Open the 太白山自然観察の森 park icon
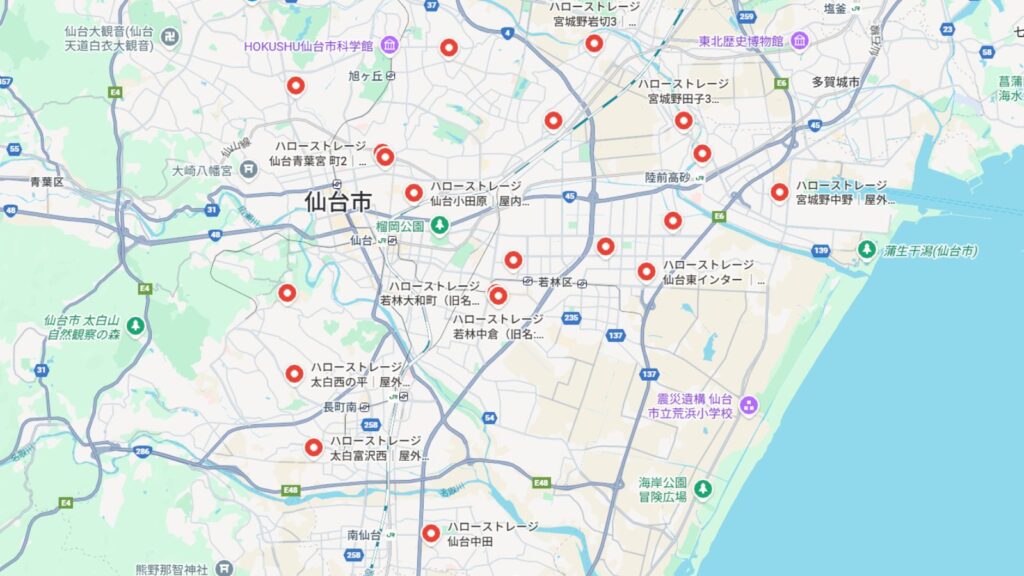Viewport: 1024px width, 576px height. tap(136, 326)
